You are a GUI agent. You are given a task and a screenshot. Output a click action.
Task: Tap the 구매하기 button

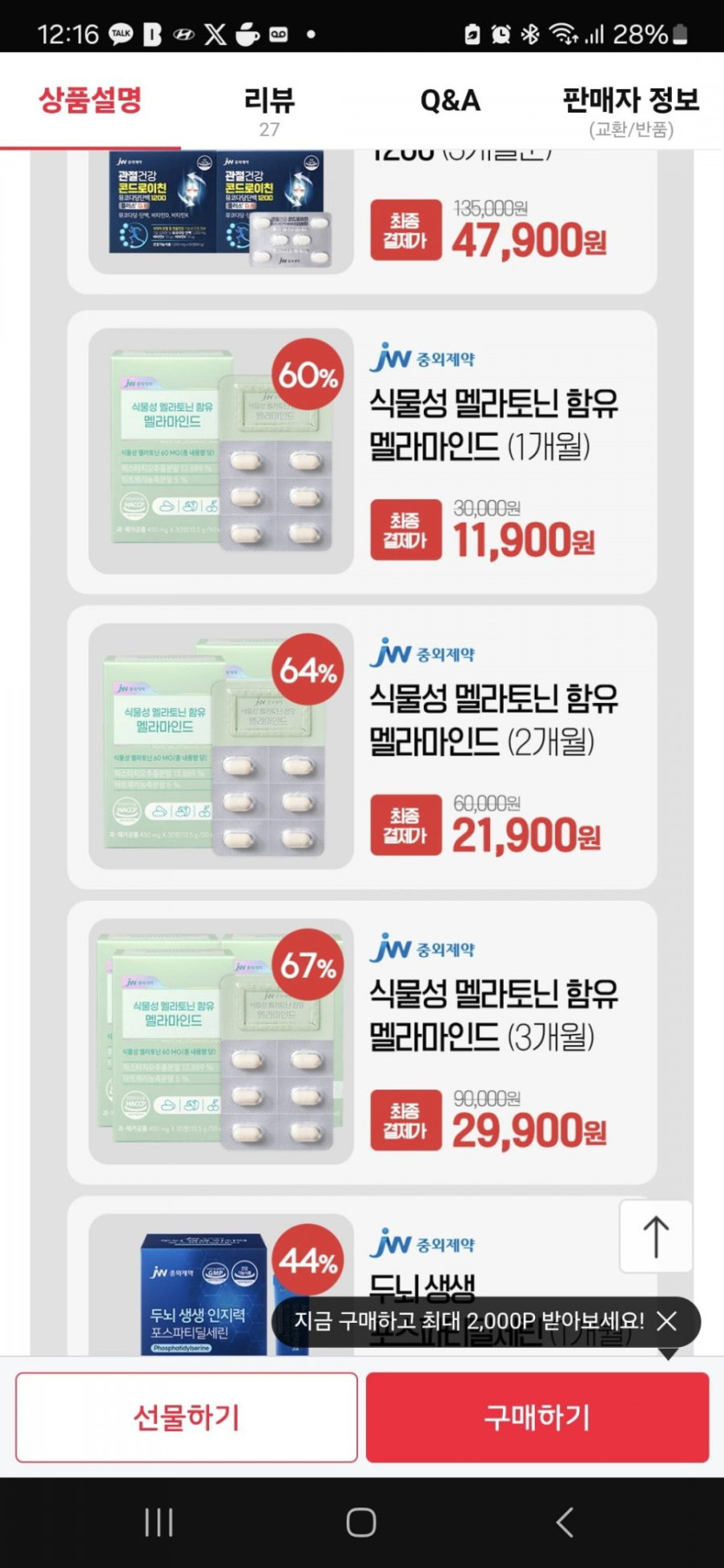click(537, 1417)
